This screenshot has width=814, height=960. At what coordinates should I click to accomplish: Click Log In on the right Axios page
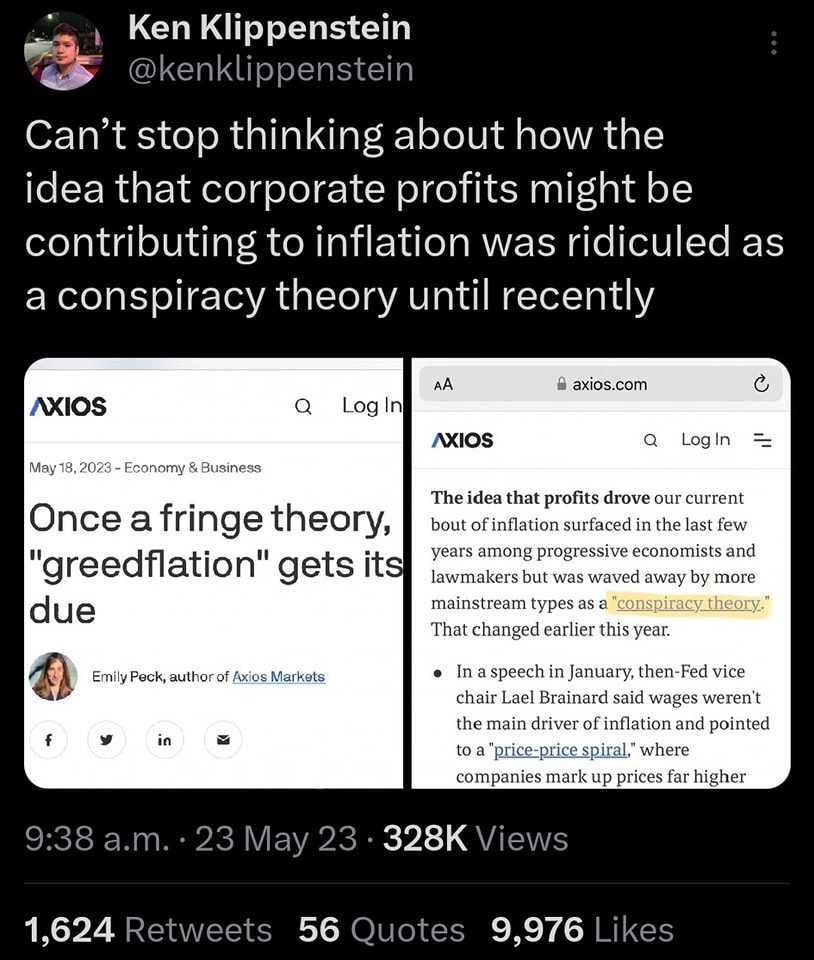click(x=705, y=440)
